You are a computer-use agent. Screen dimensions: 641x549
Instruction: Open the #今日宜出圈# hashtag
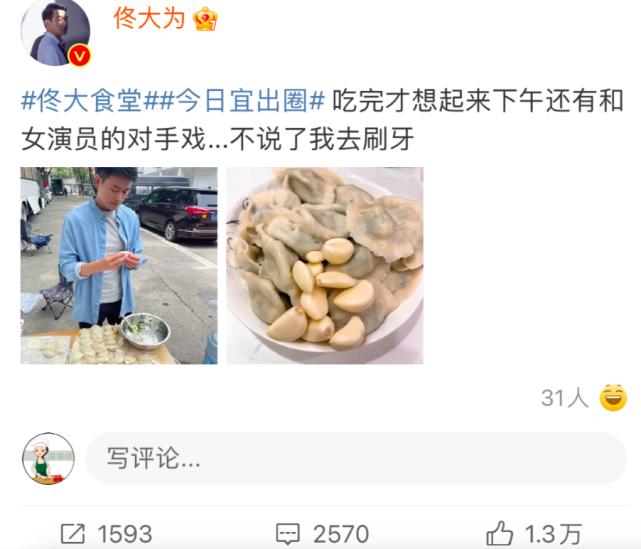[x=237, y=101]
